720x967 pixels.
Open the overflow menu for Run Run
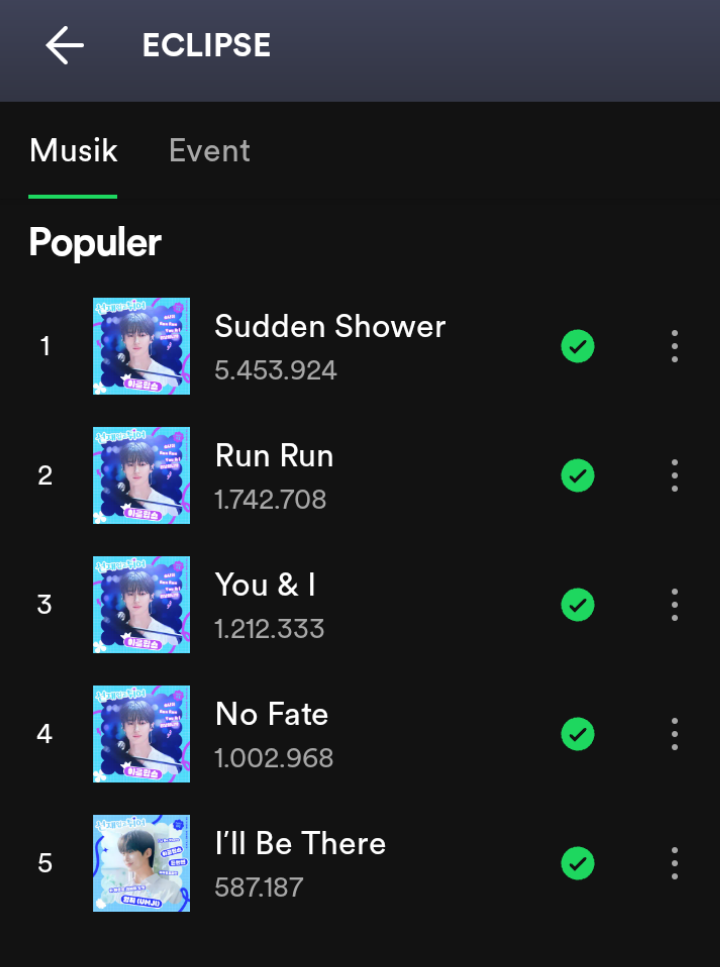[675, 475]
